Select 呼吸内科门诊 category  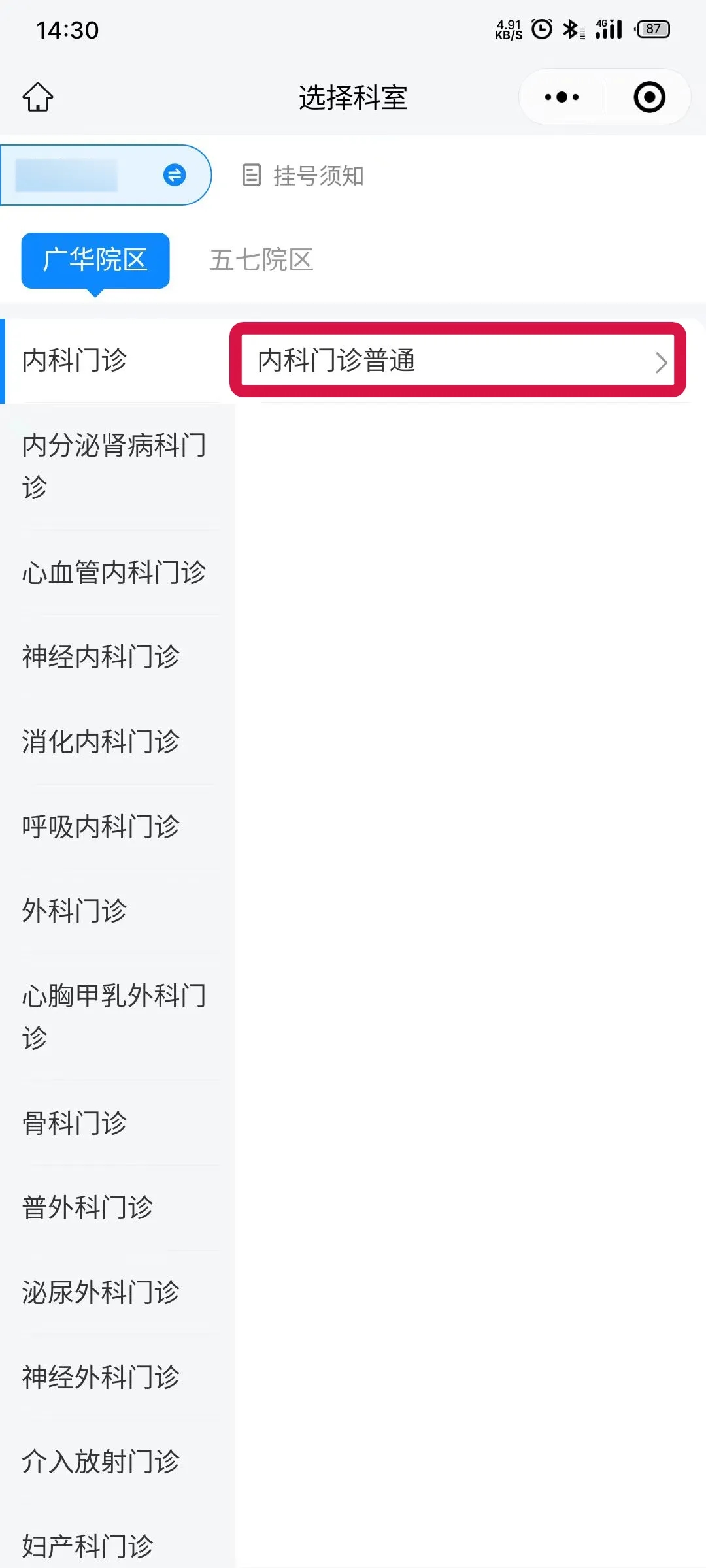coord(101,826)
